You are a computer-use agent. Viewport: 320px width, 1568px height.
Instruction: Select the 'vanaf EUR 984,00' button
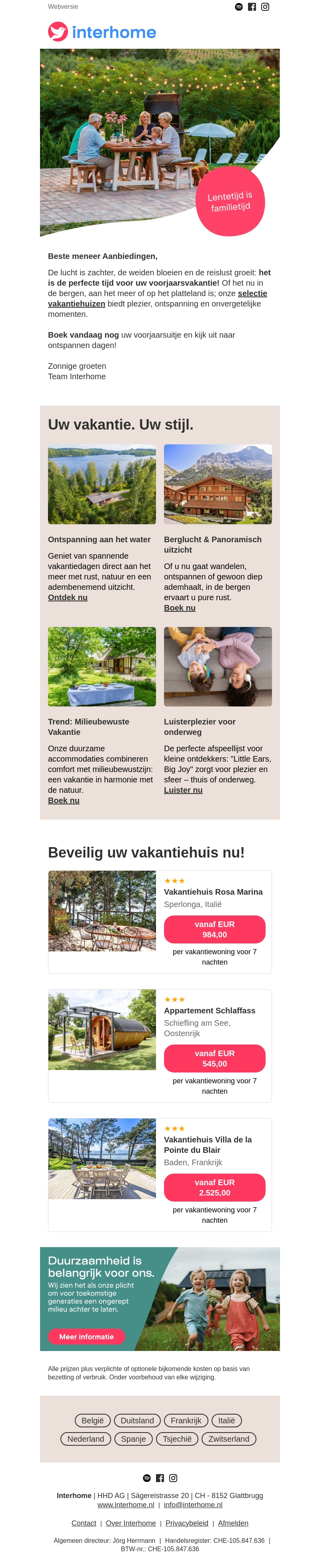[x=214, y=929]
